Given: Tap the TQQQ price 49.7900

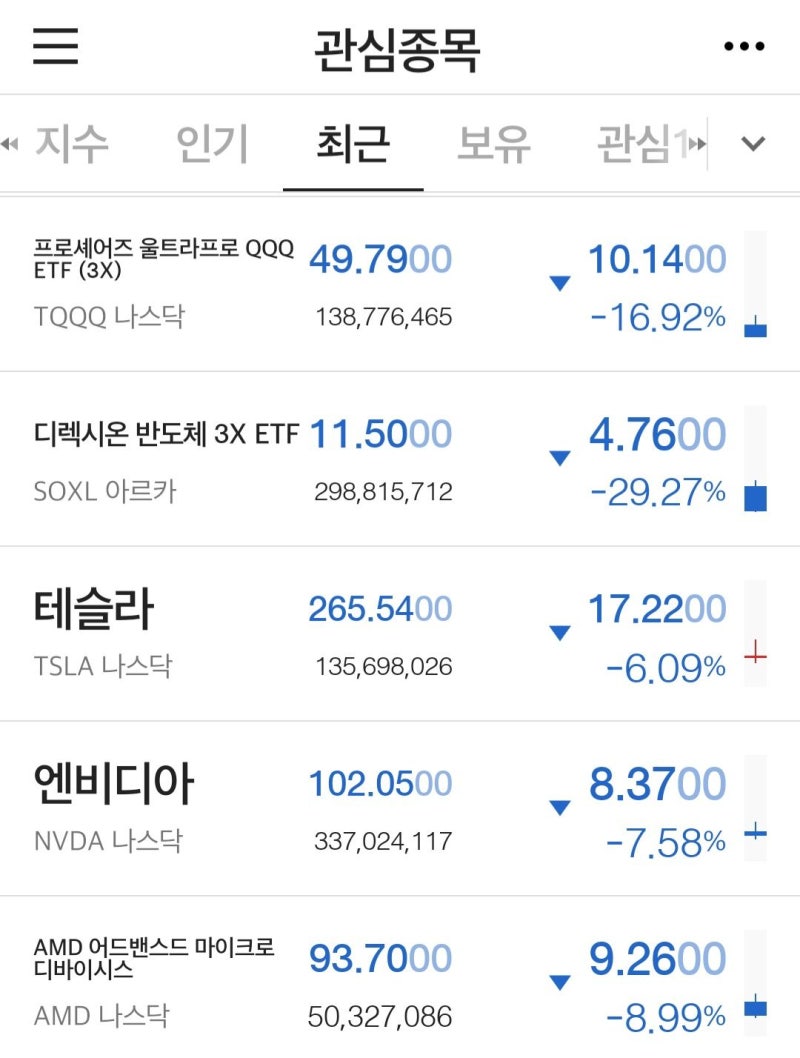Looking at the screenshot, I should pyautogui.click(x=380, y=259).
